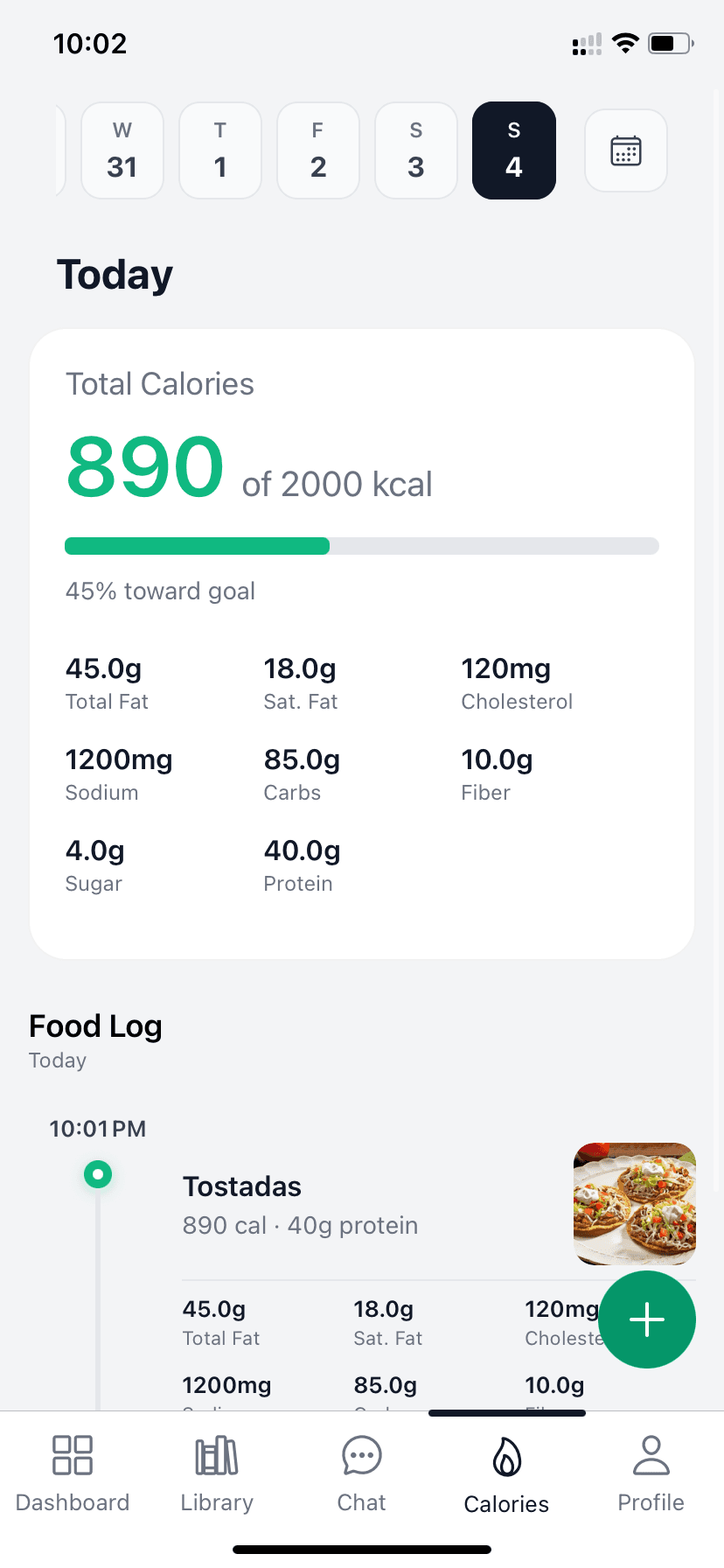Open the Tostadas food log entry
Image resolution: width=724 pixels, height=1568 pixels.
299,1204
